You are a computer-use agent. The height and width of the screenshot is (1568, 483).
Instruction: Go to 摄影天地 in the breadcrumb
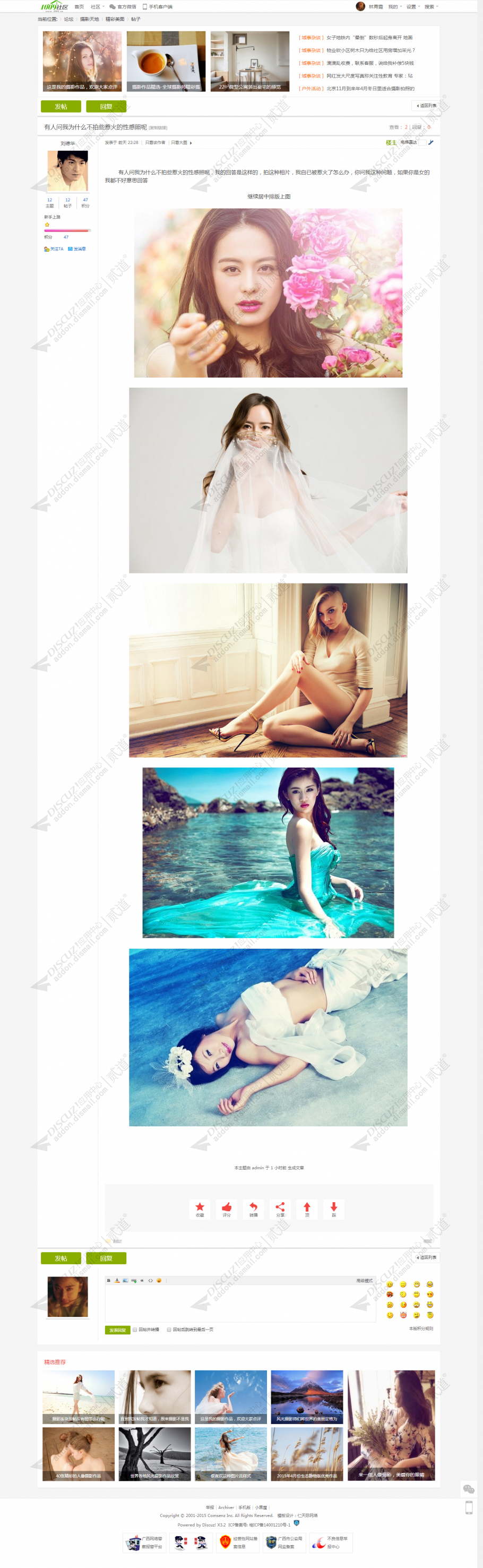(x=89, y=19)
